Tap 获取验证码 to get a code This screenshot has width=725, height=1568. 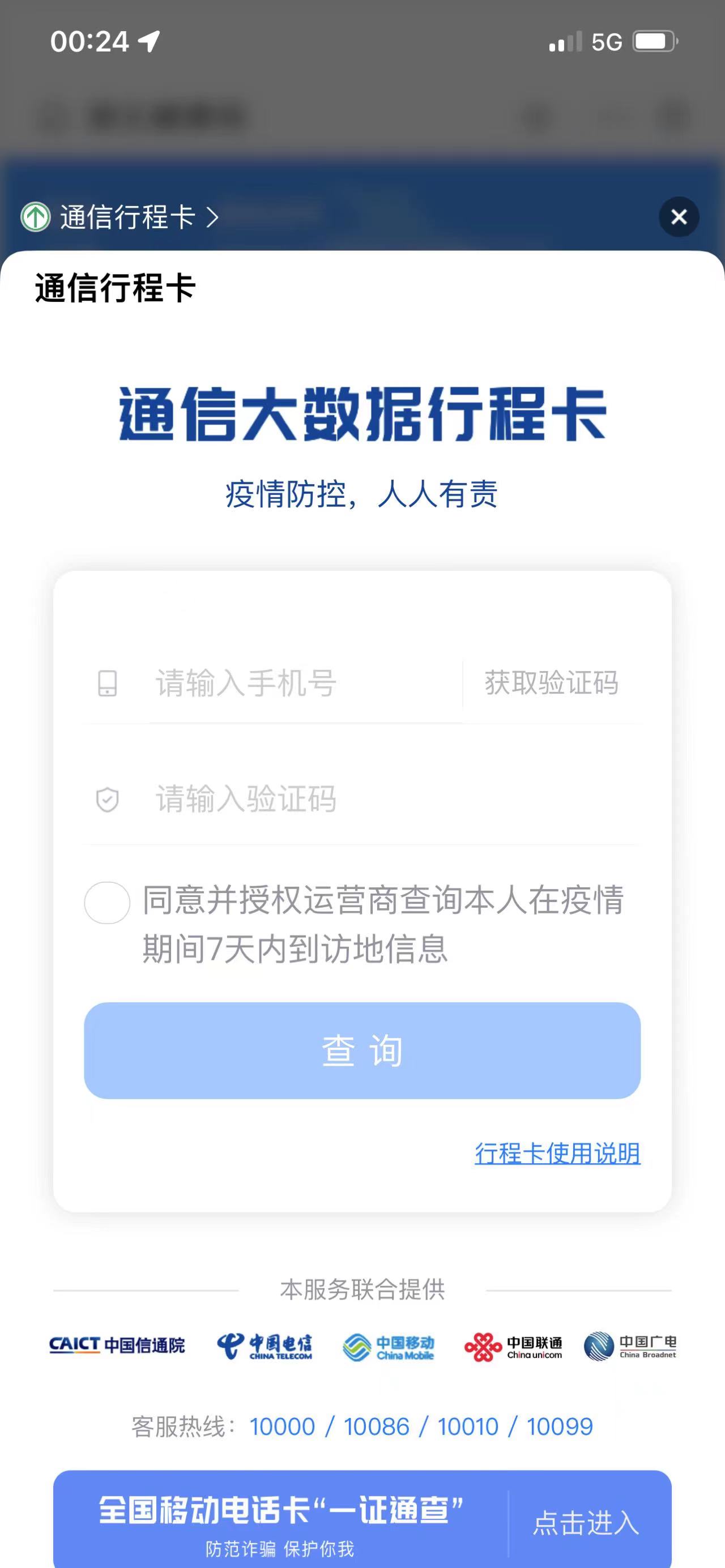coord(551,683)
